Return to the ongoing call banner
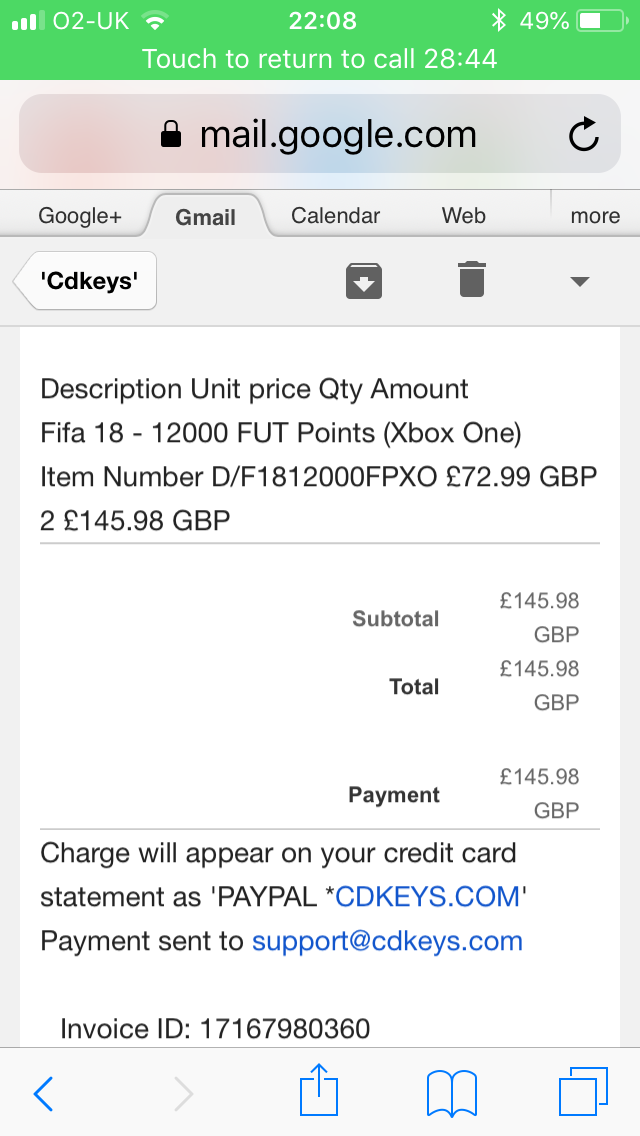 (x=320, y=58)
